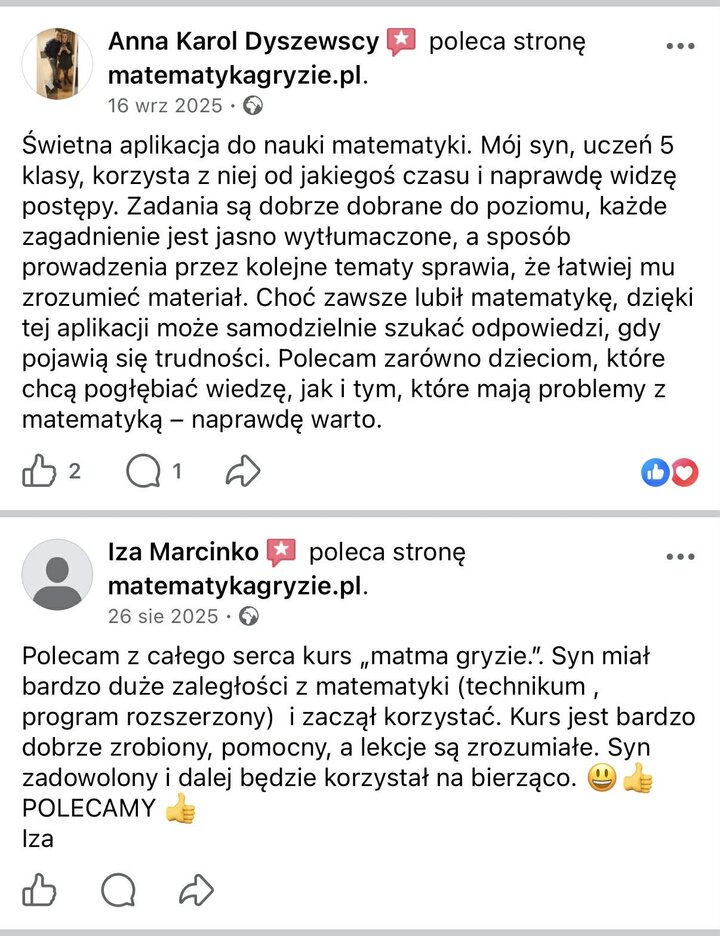The height and width of the screenshot is (936, 720).
Task: Open the options menu on Iza's review
Action: tap(680, 556)
